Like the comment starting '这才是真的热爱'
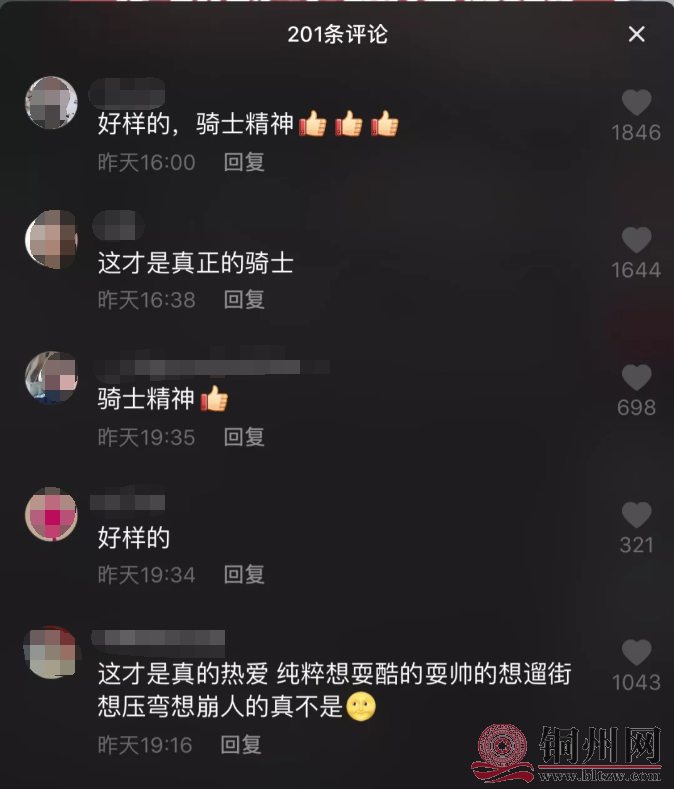This screenshot has width=674, height=789. tap(636, 652)
